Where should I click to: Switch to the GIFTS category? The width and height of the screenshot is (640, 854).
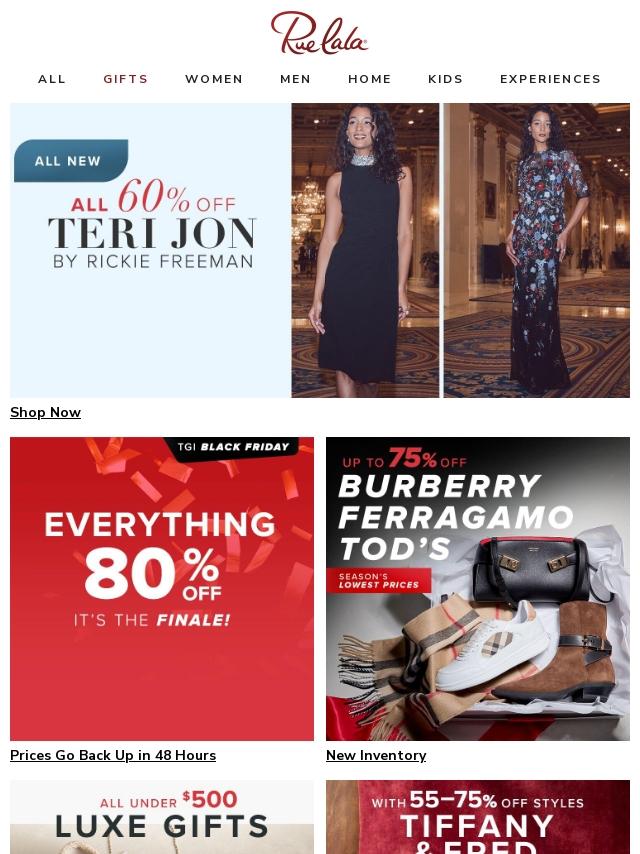(126, 79)
